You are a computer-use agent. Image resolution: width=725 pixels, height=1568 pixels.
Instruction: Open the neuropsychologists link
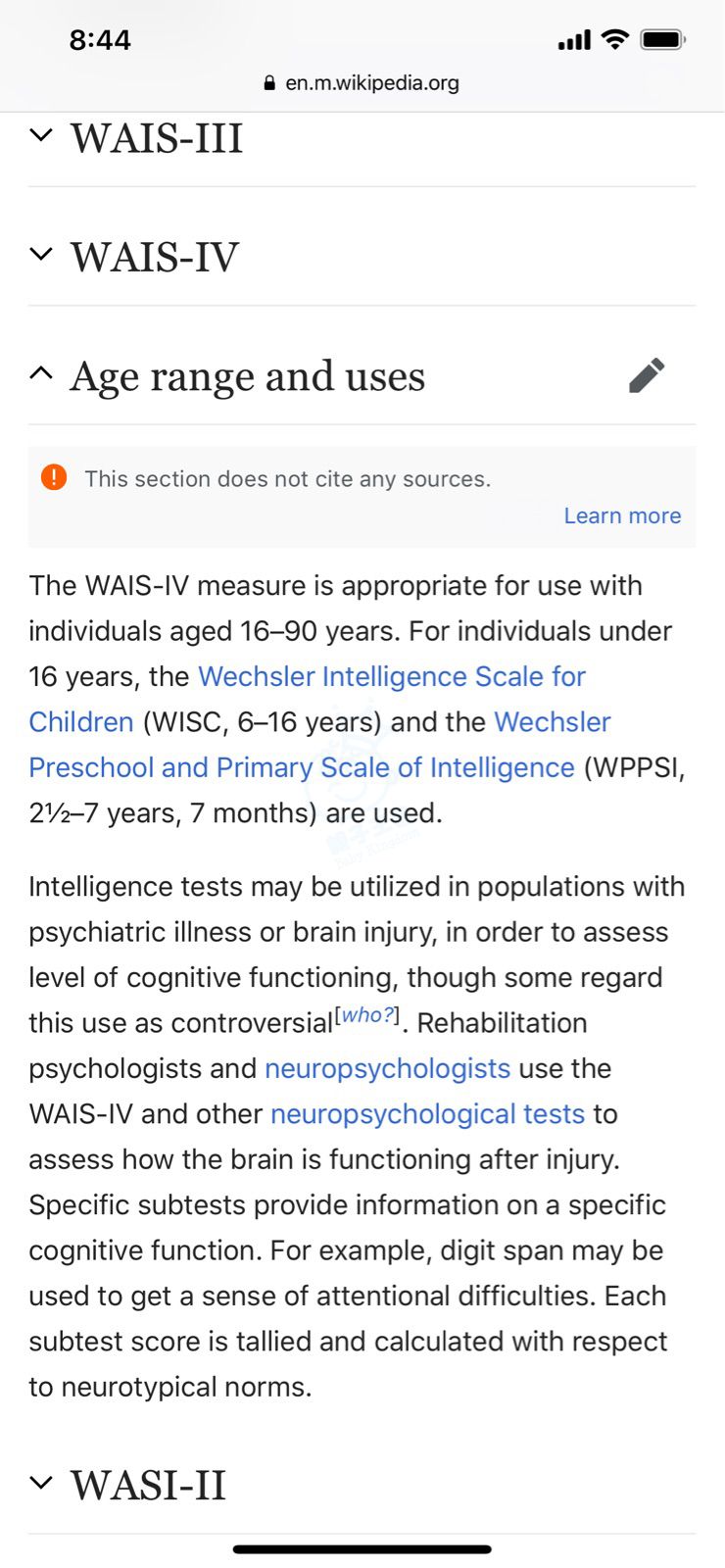[x=387, y=1068]
